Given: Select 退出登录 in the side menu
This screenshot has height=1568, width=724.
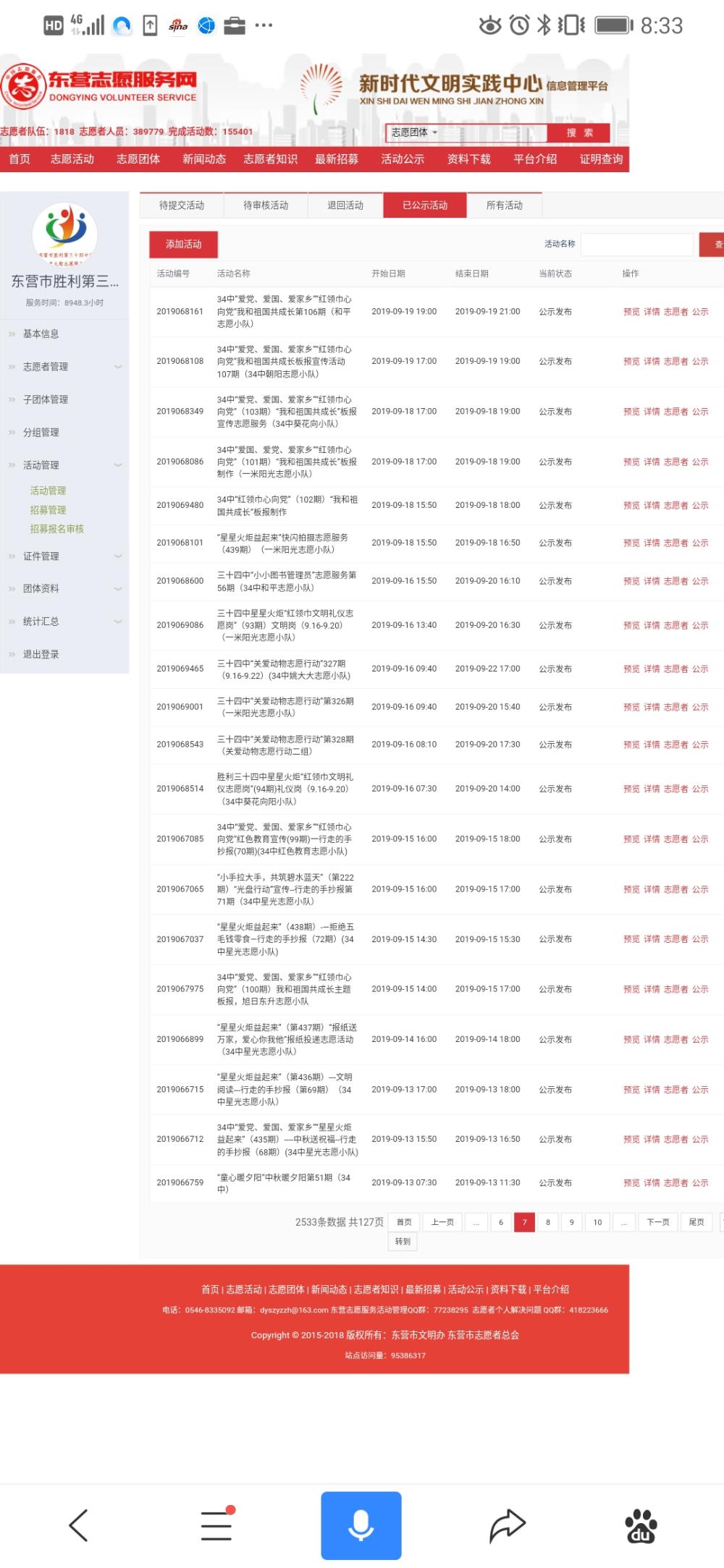Looking at the screenshot, I should point(64,654).
